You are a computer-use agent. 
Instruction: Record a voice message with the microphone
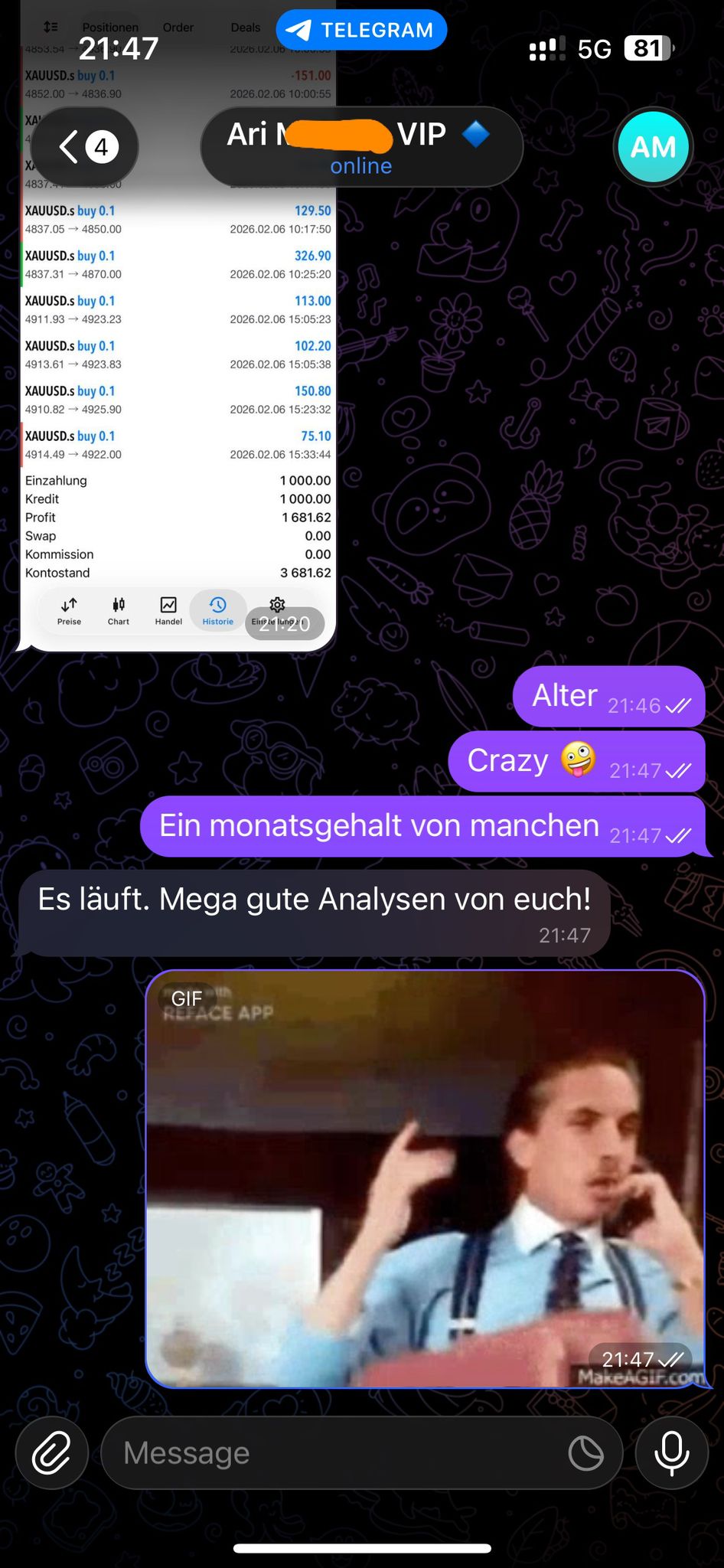point(671,1452)
